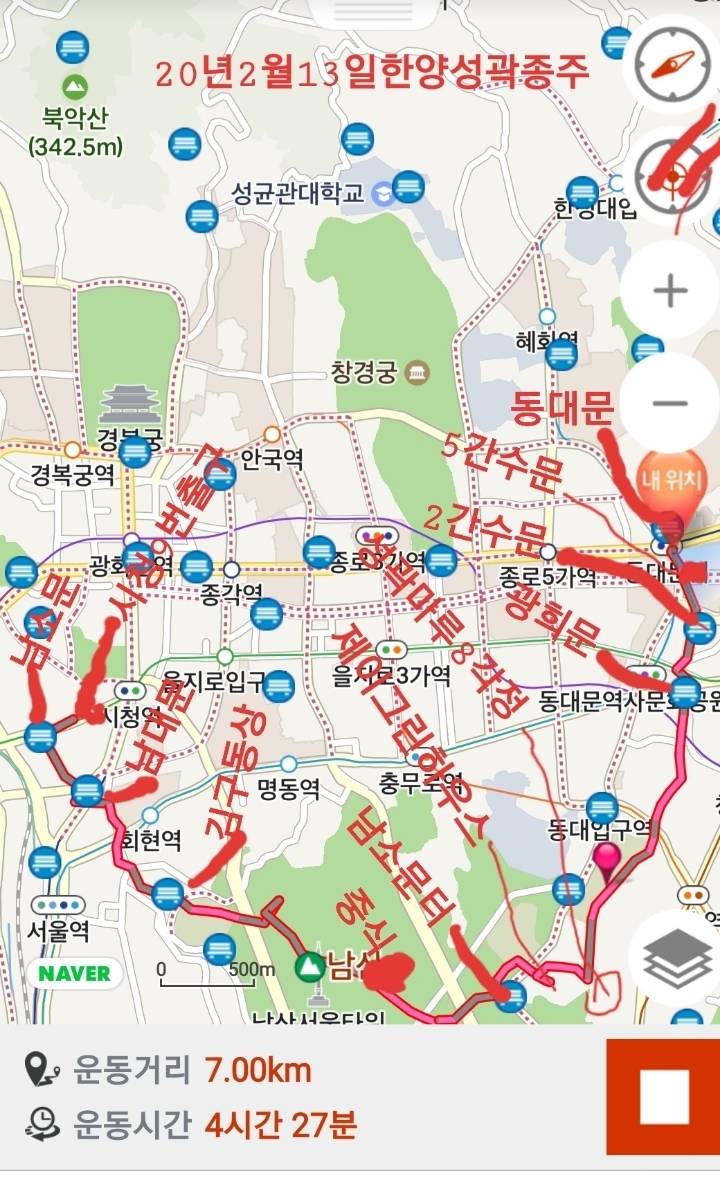Screen dimensions: 720x1178
Task: Zoom out with the minus button
Action: (x=669, y=404)
